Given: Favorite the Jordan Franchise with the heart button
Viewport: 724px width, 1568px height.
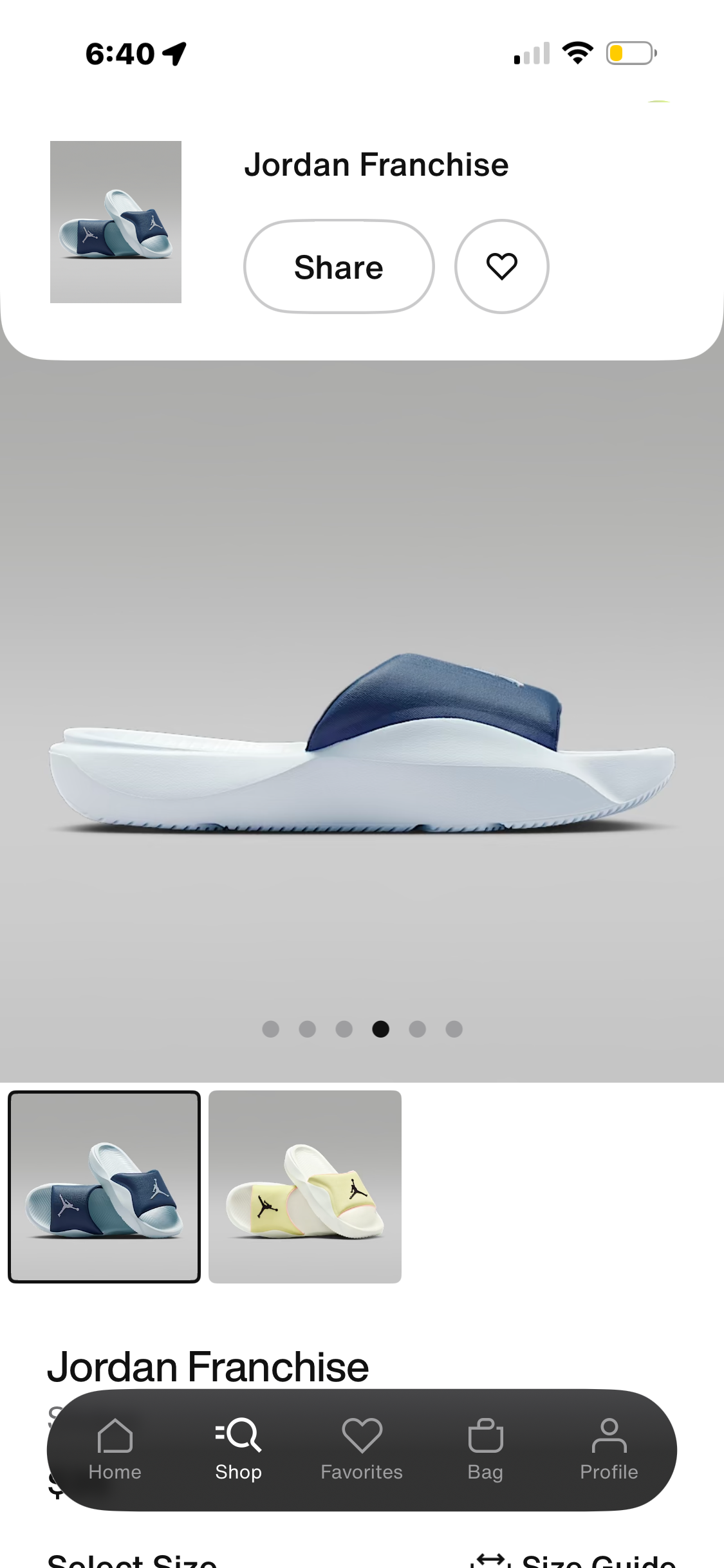Looking at the screenshot, I should 501,266.
